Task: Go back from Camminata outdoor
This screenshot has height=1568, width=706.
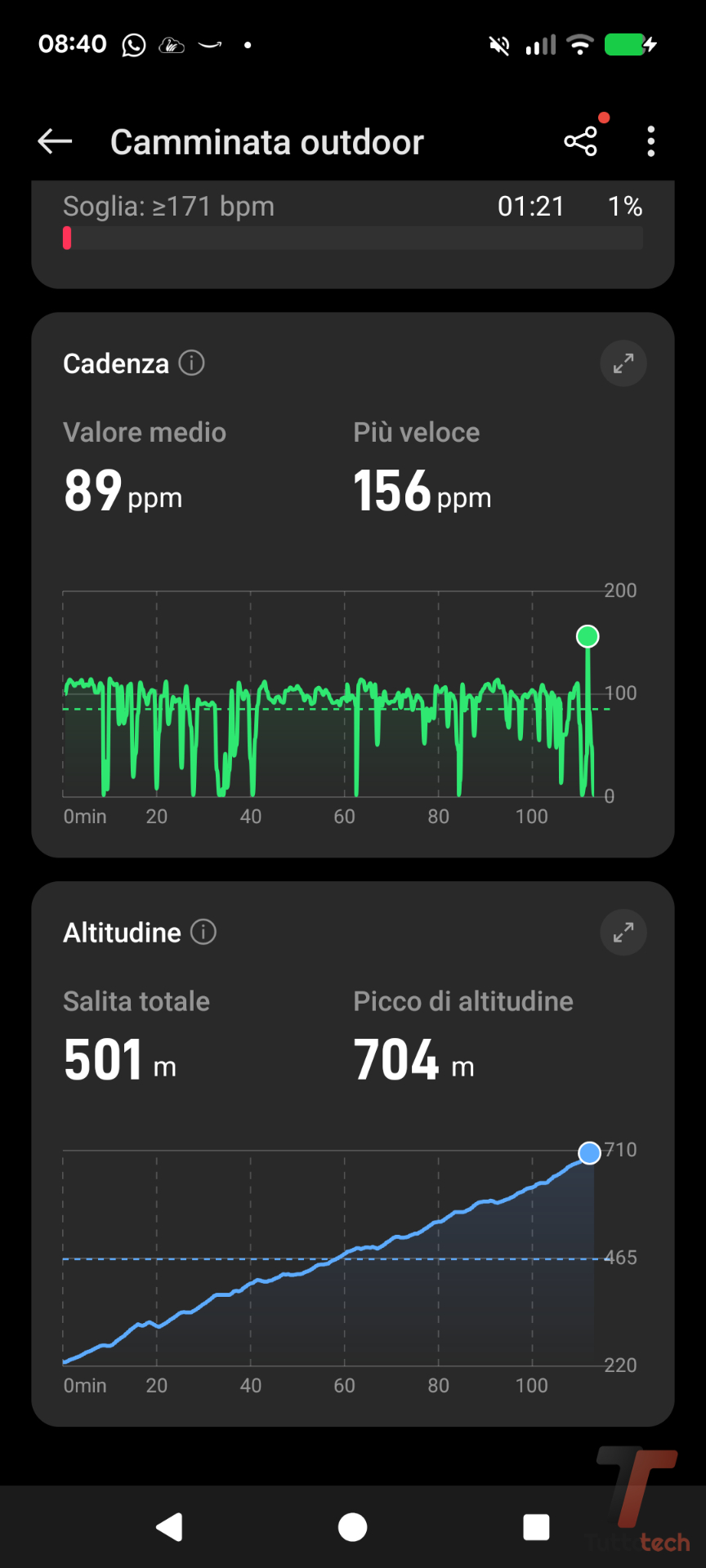Action: click(x=55, y=141)
